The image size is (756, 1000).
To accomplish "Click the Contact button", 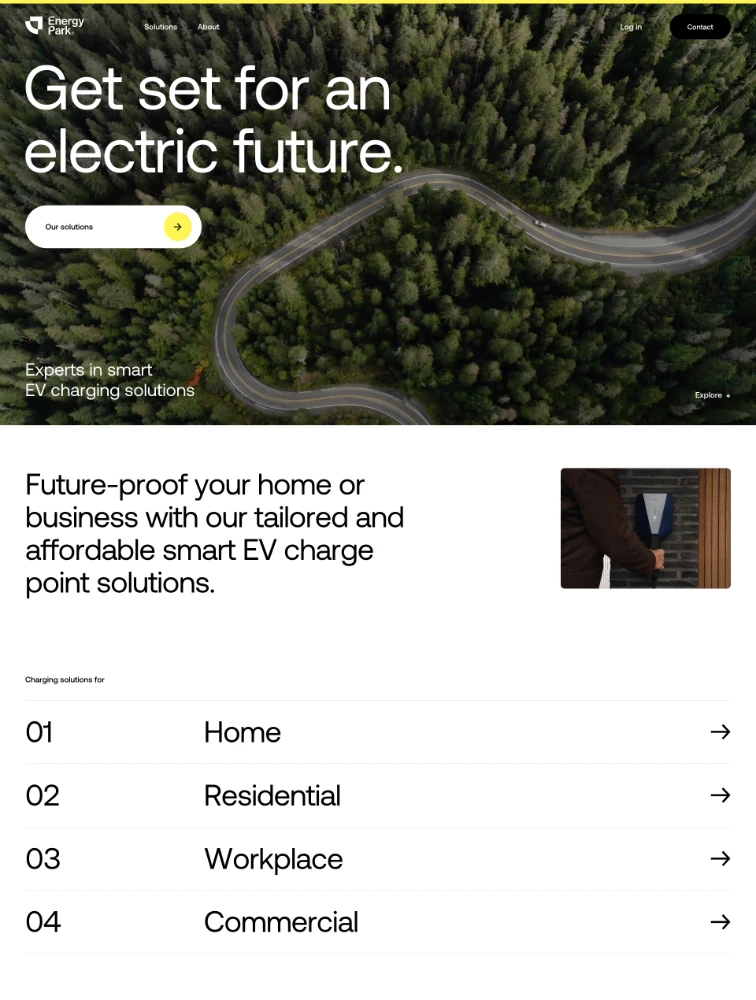I will [700, 27].
